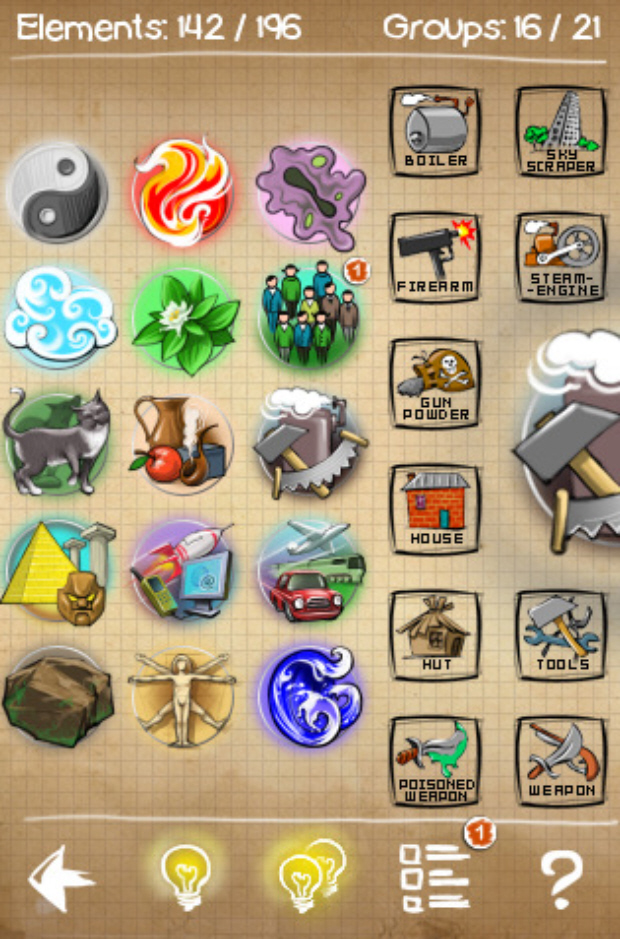
Task: Select the Weapon element
Action: 561,762
